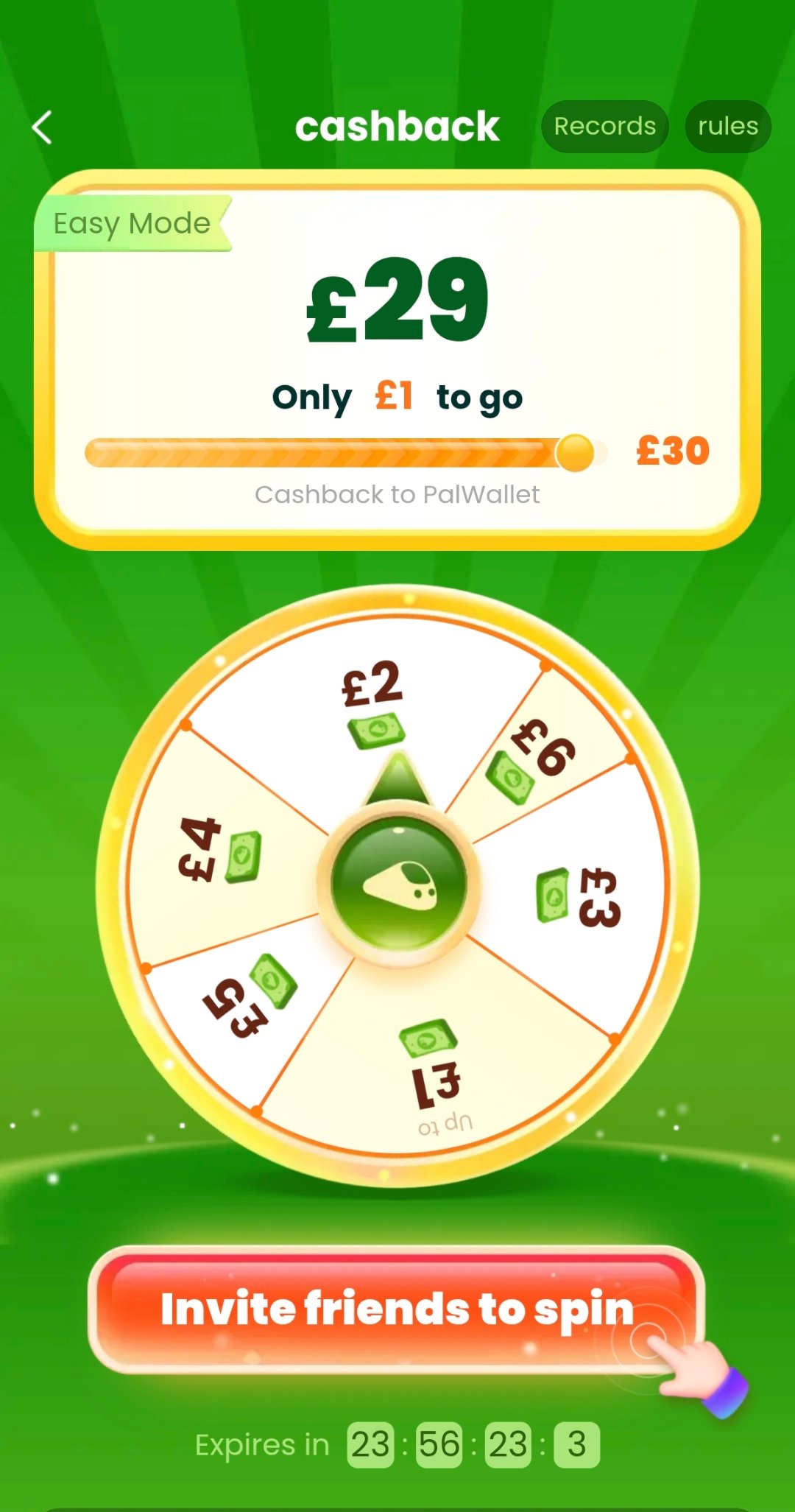This screenshot has height=1512, width=795.
Task: Open cashback Records
Action: (604, 127)
